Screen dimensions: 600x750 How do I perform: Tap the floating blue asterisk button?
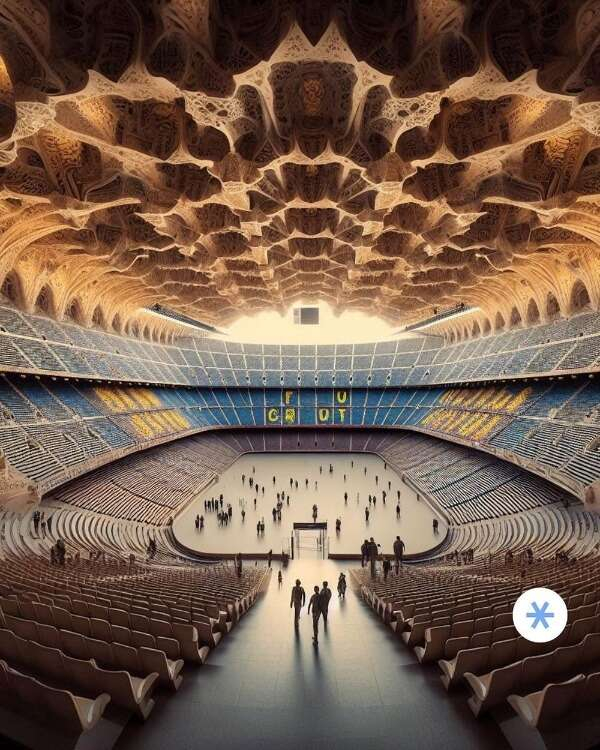539,614
